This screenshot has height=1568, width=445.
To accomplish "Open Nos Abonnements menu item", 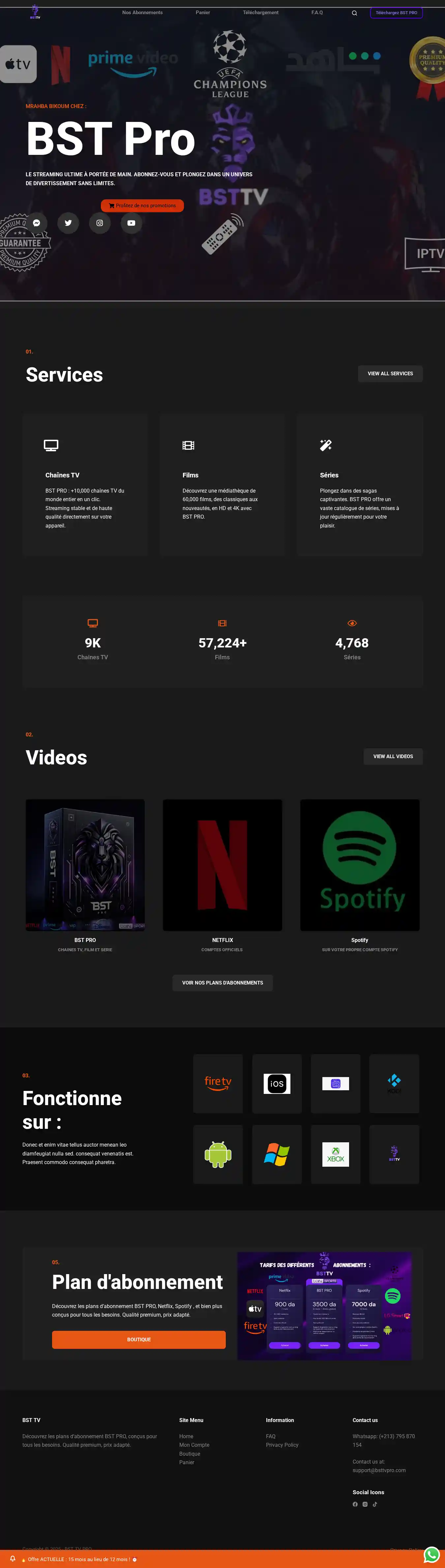I will 142,12.
